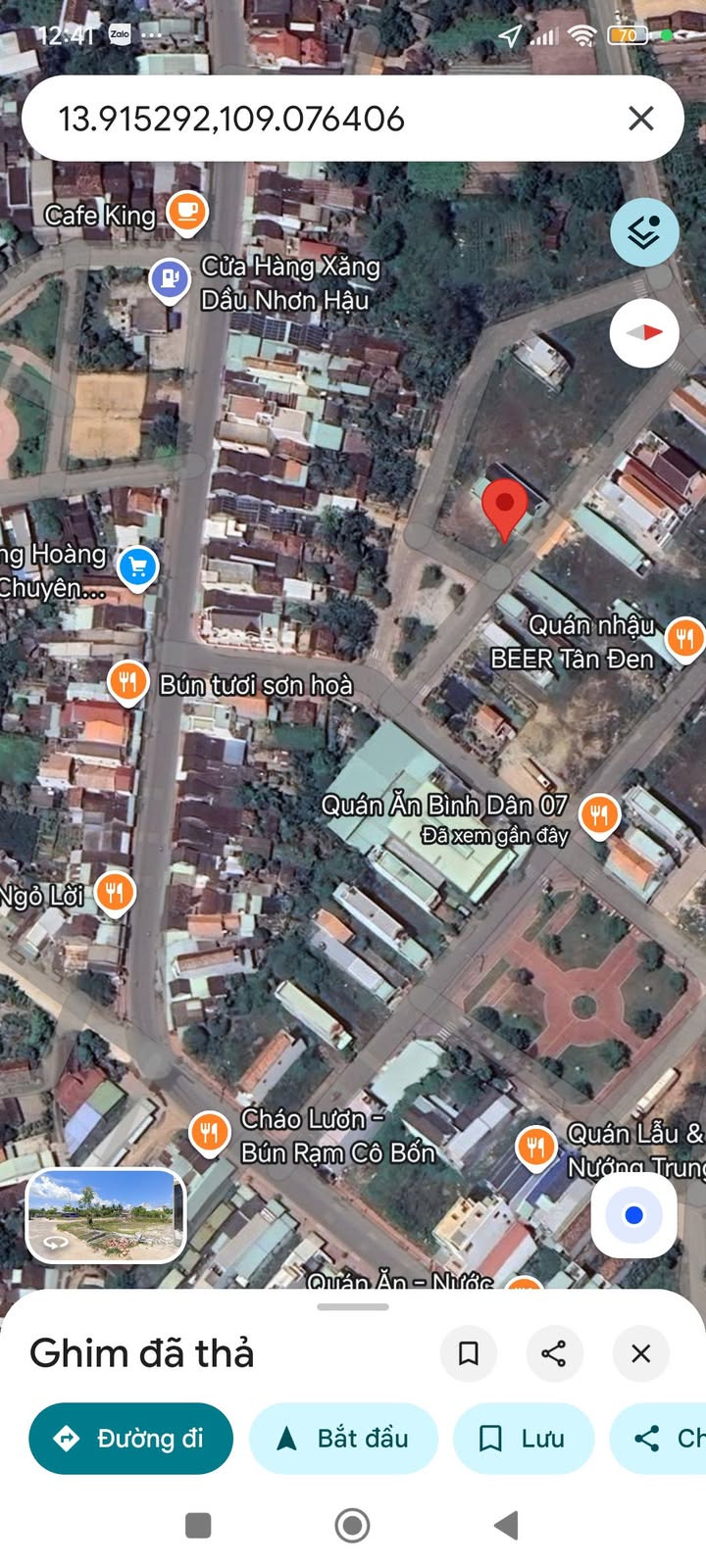View Quán Ăn Bình Dân 07 place
Viewport: 706px width, 1568px height.
pyautogui.click(x=599, y=815)
